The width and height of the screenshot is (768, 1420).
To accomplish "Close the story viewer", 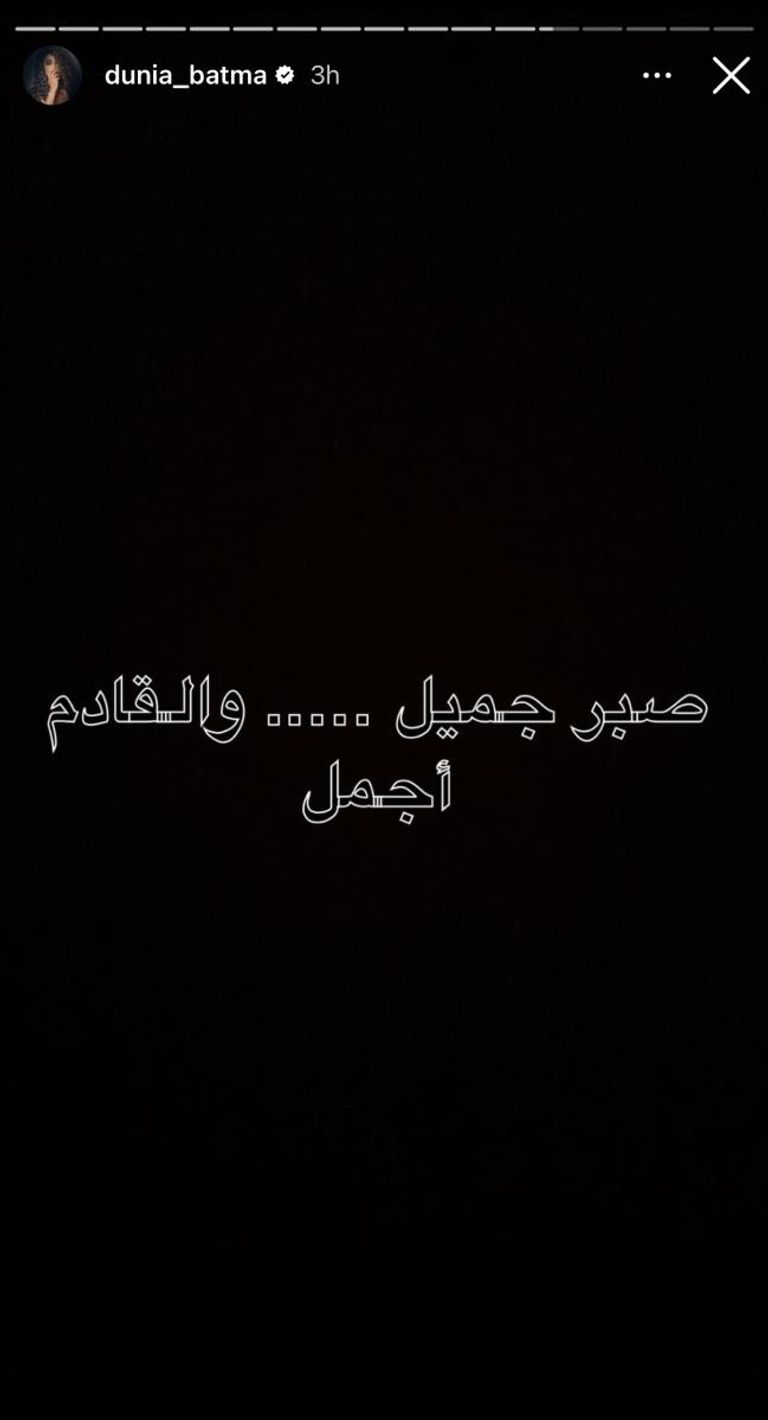I will tap(731, 75).
